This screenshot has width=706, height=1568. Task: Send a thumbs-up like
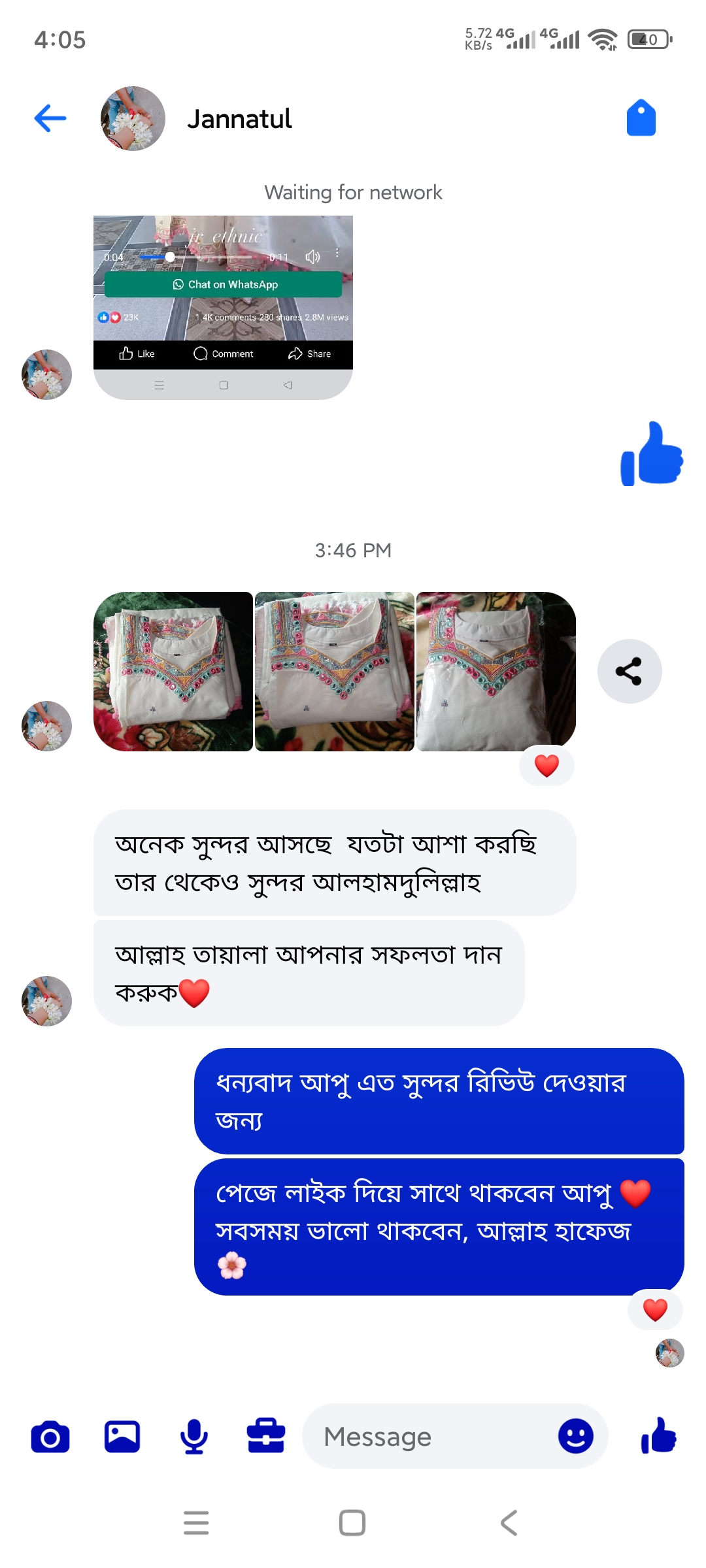click(658, 1437)
